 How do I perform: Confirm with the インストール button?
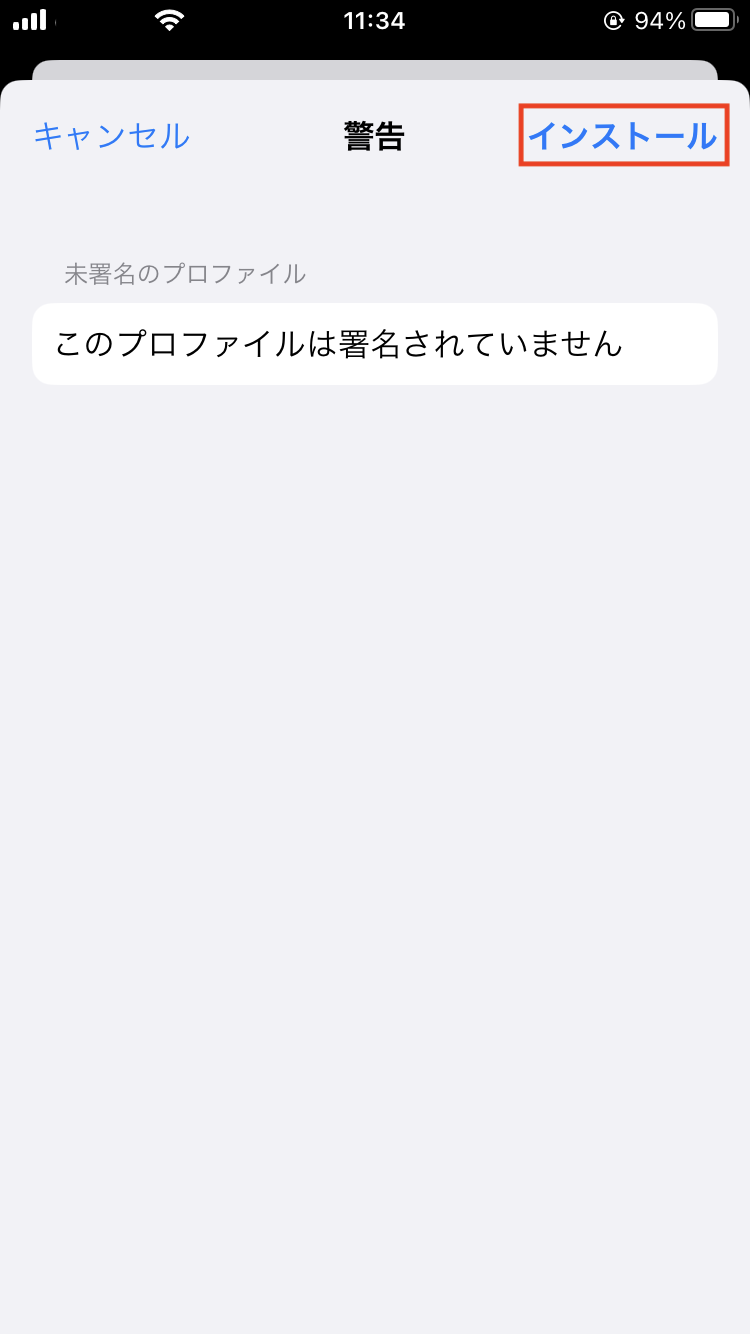coord(622,136)
